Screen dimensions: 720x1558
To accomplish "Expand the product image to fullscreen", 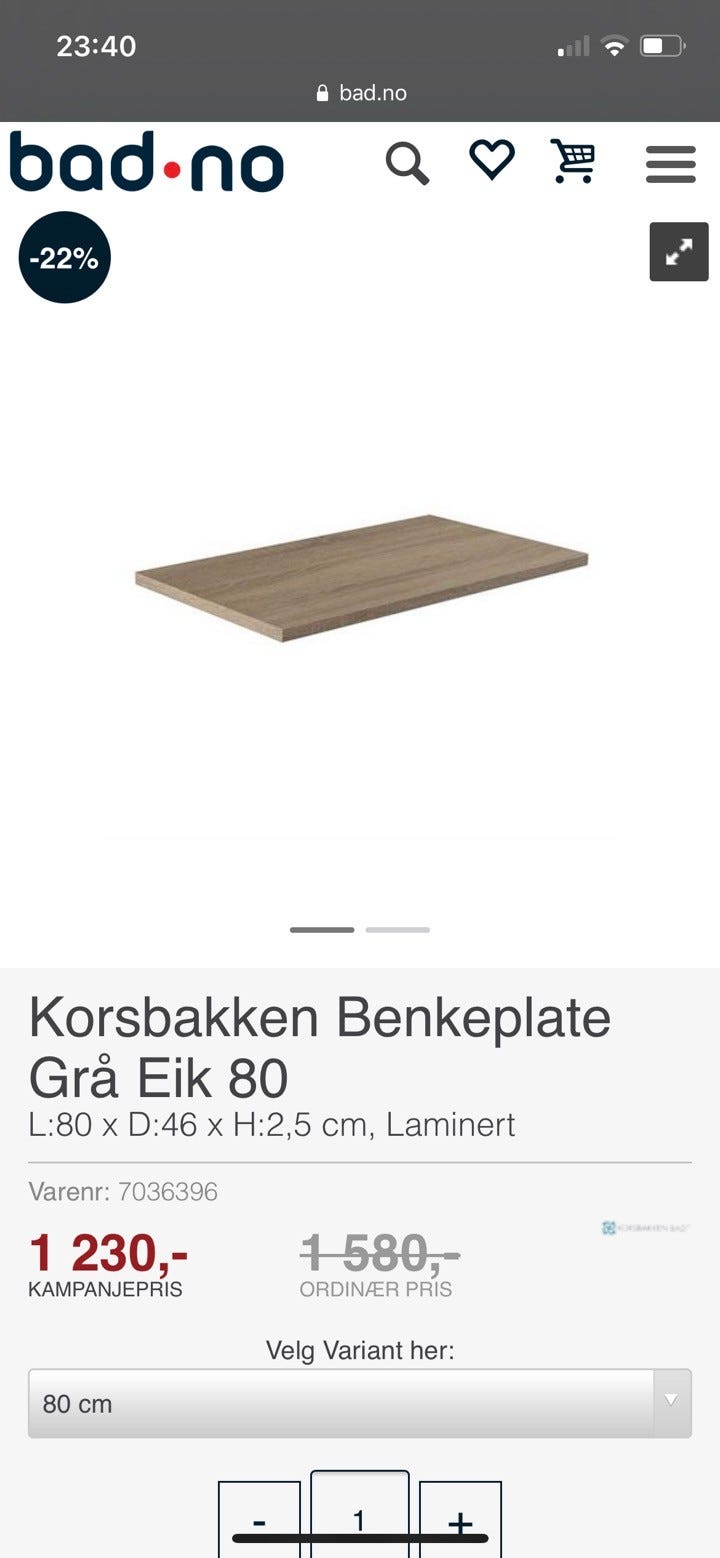I will [681, 252].
